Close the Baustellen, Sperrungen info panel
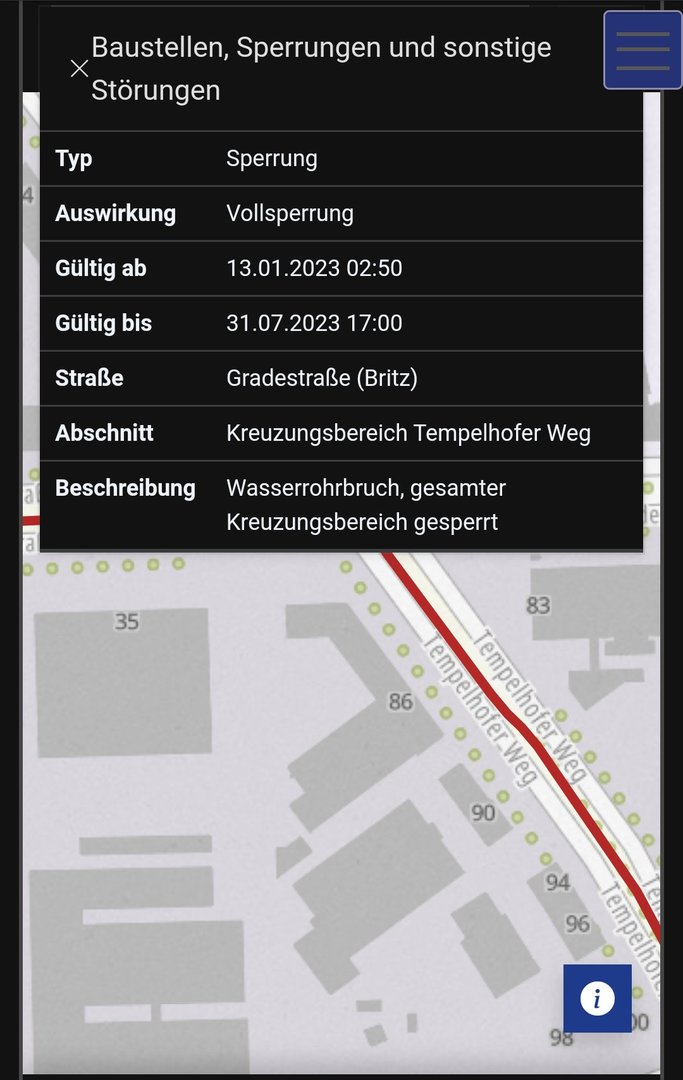 coord(79,68)
